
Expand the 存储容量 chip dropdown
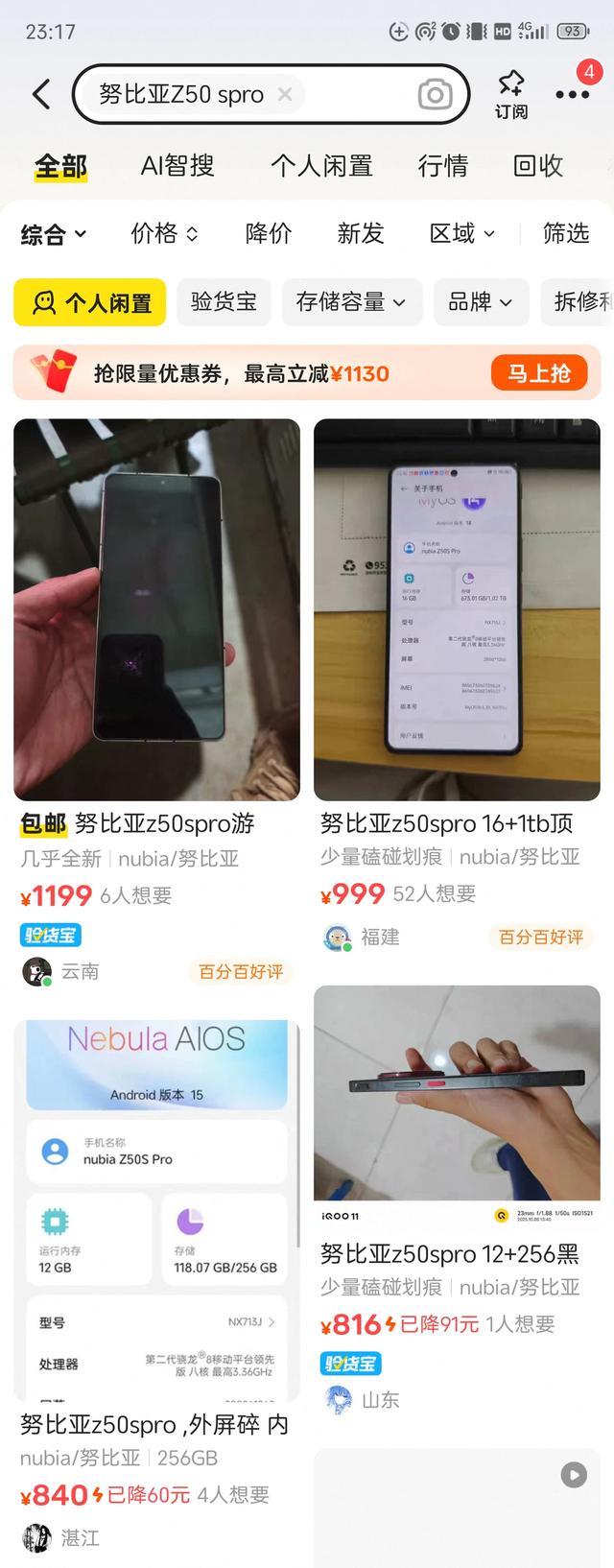point(350,302)
